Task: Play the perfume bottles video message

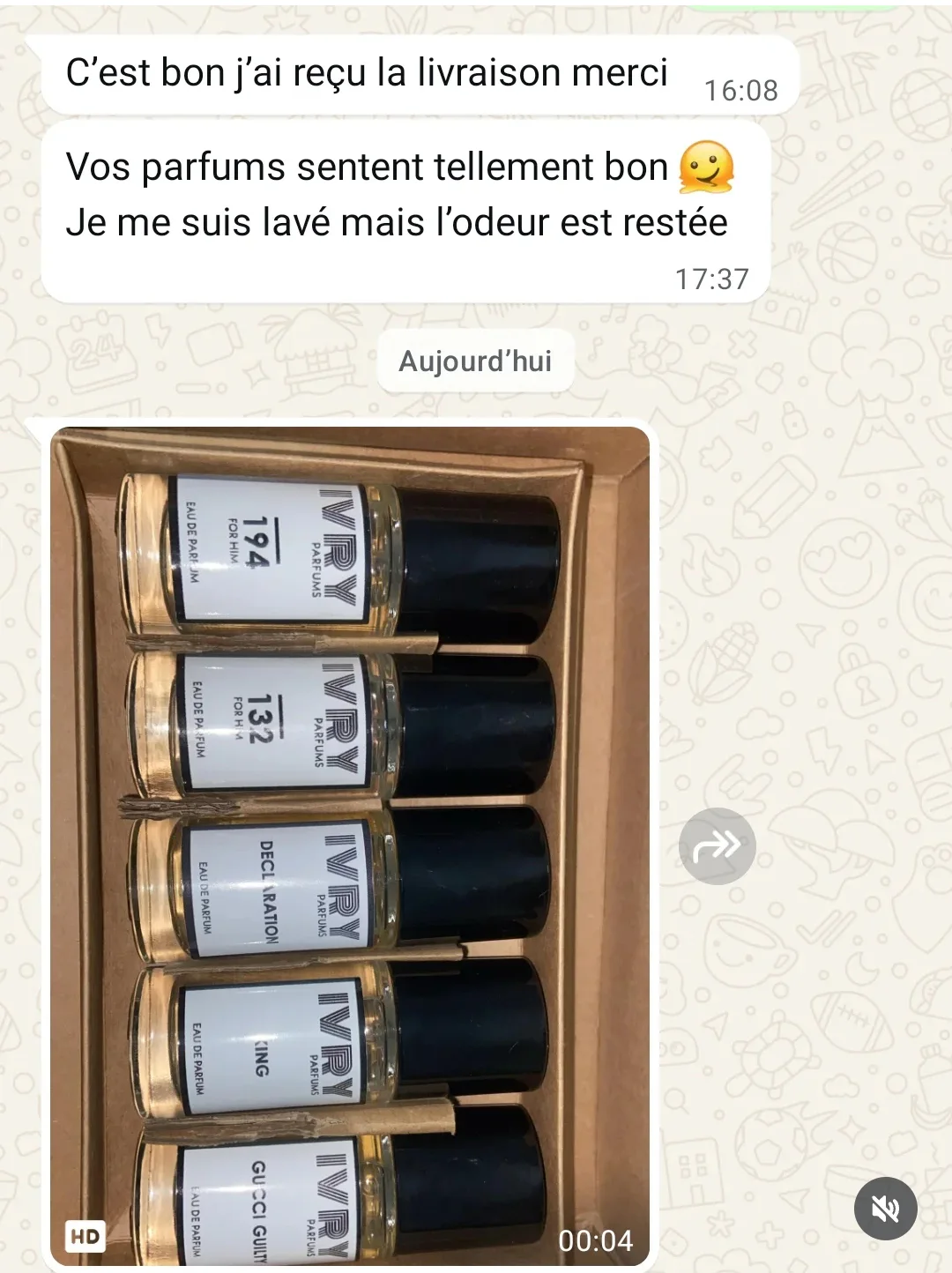Action: pyautogui.click(x=350, y=846)
